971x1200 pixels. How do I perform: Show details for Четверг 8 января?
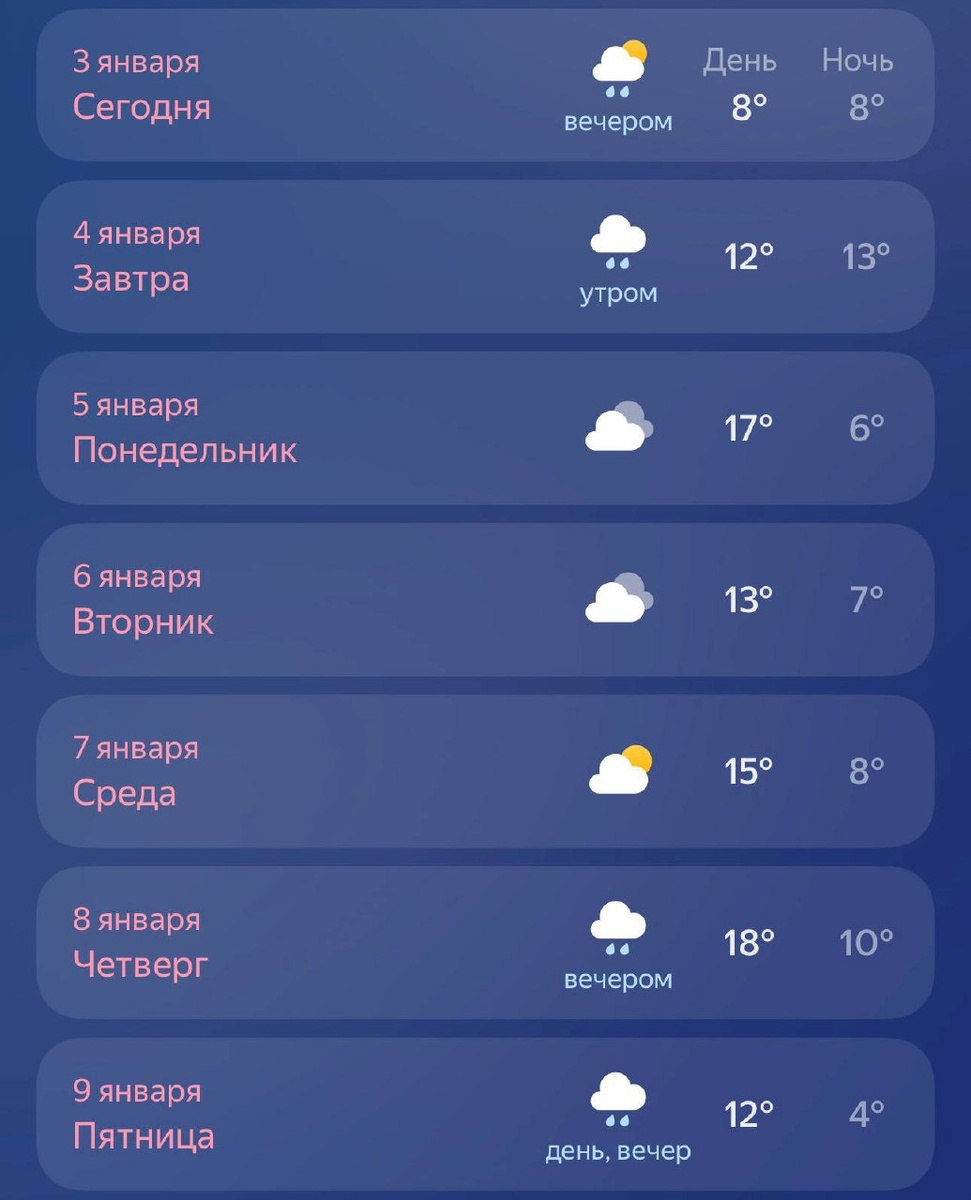coord(485,943)
